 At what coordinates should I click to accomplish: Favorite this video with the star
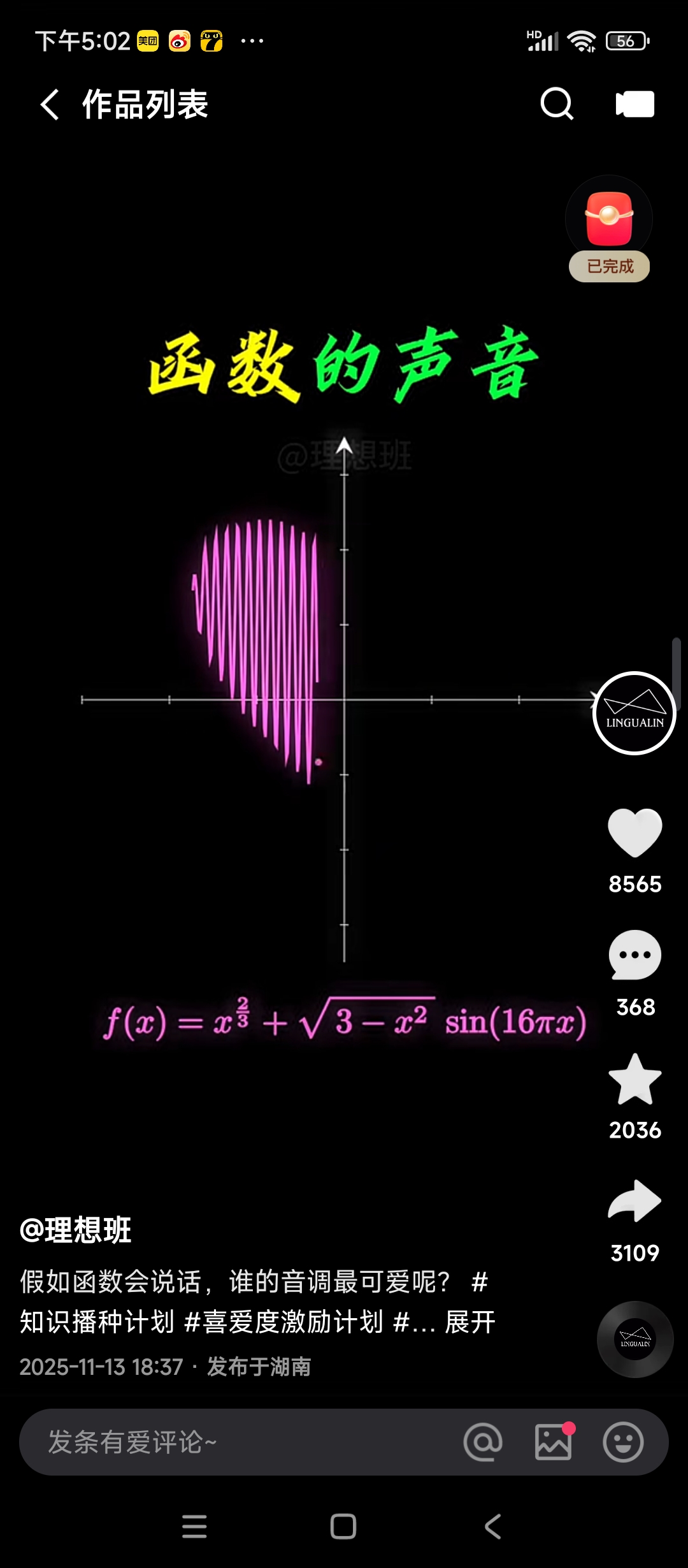tap(634, 1078)
